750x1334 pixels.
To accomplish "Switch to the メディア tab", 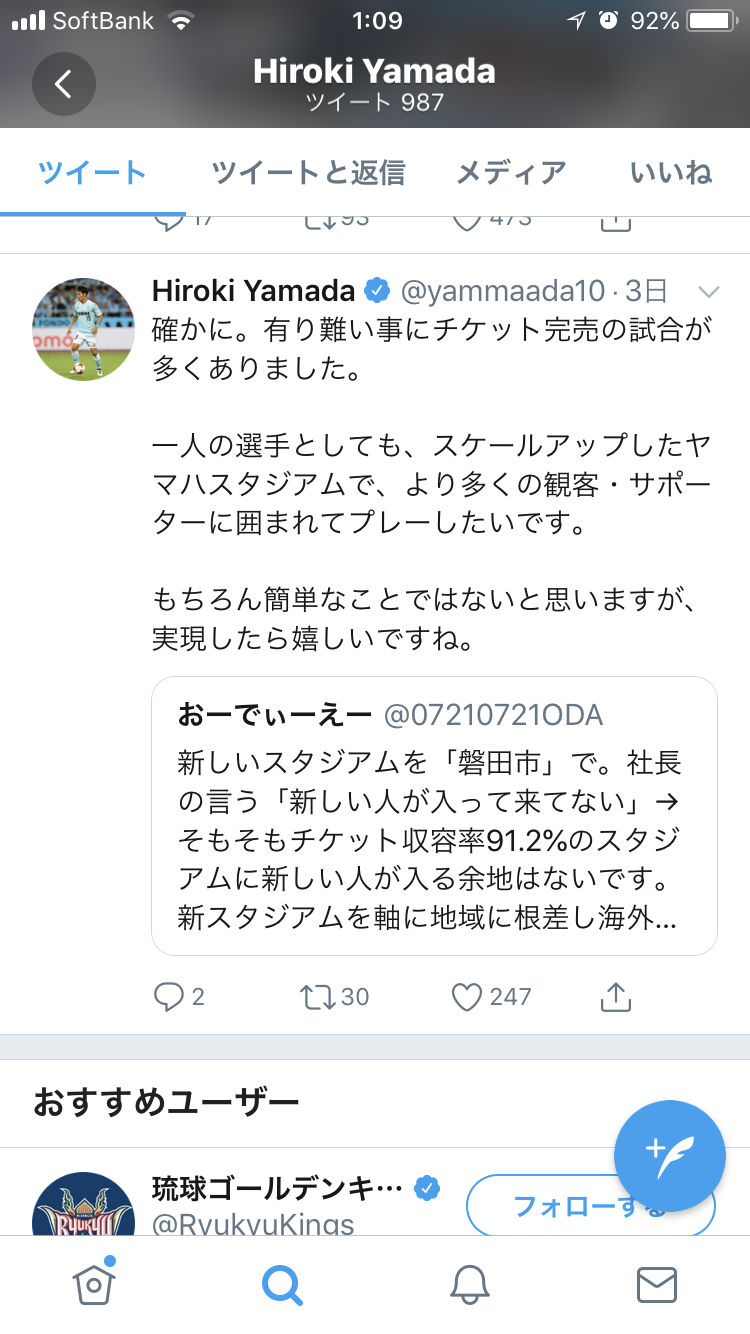I will (511, 172).
